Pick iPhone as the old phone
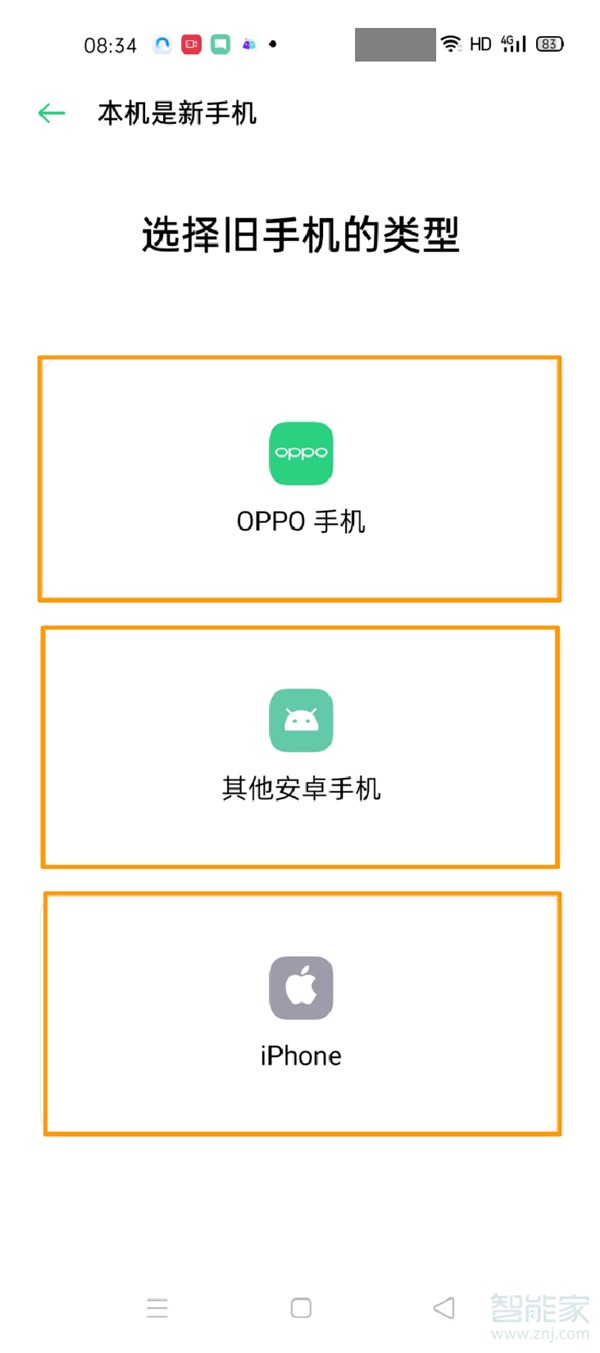600x1353 pixels. tap(300, 1013)
